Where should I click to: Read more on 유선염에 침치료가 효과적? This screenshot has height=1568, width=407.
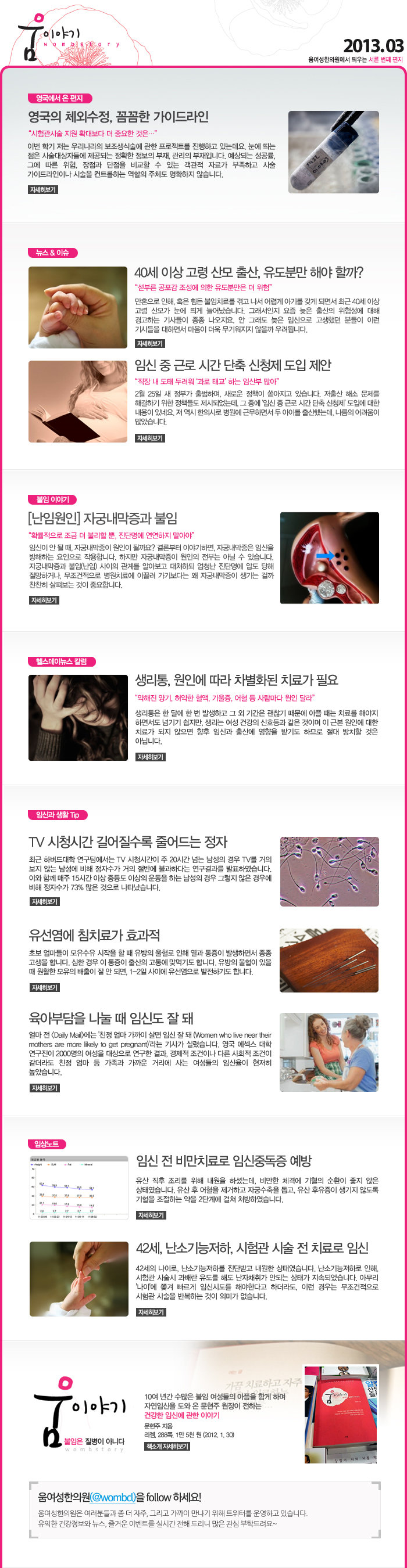[x=44, y=987]
